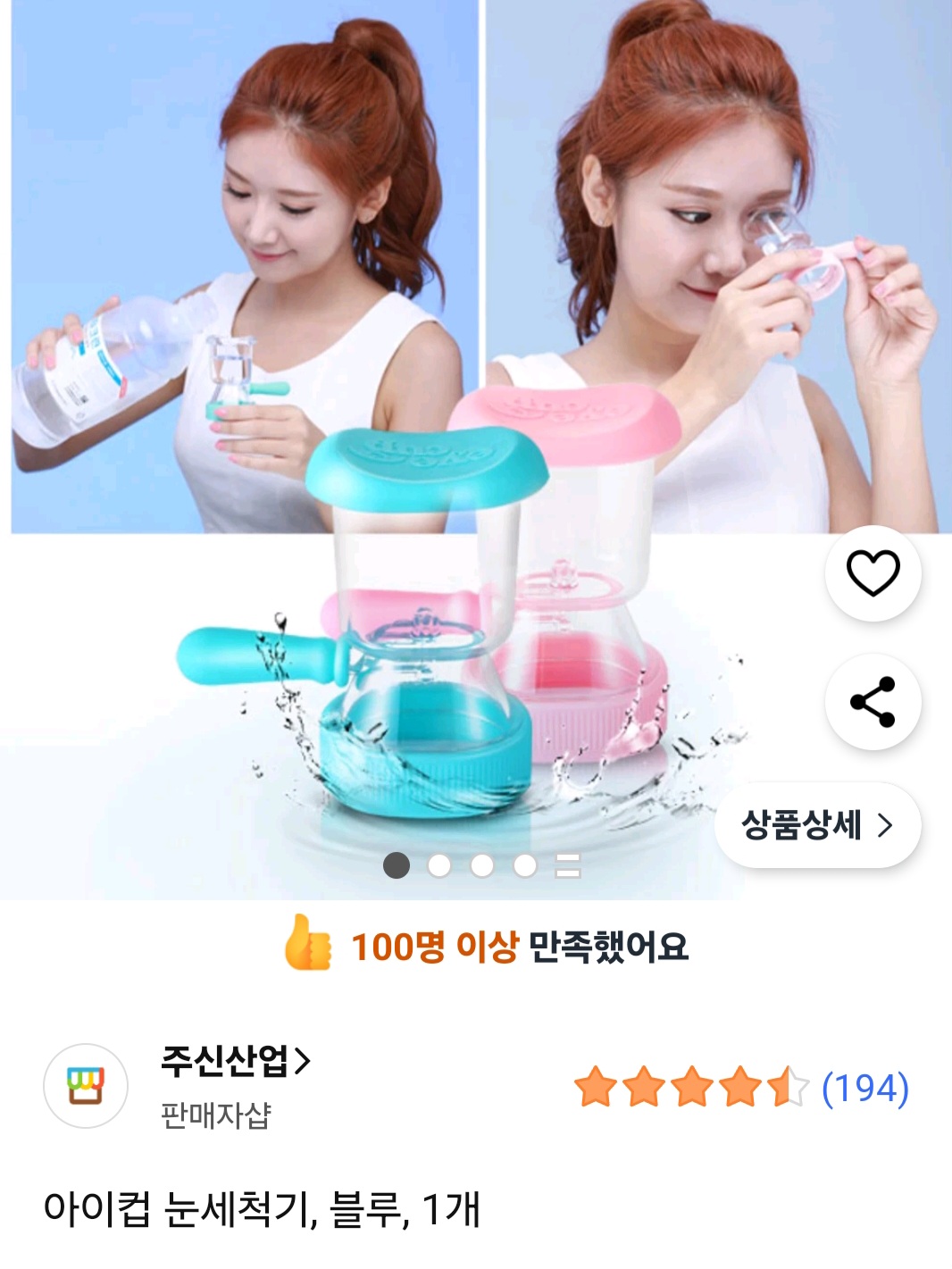
Task: Open 상품상세 product details
Action: (817, 825)
